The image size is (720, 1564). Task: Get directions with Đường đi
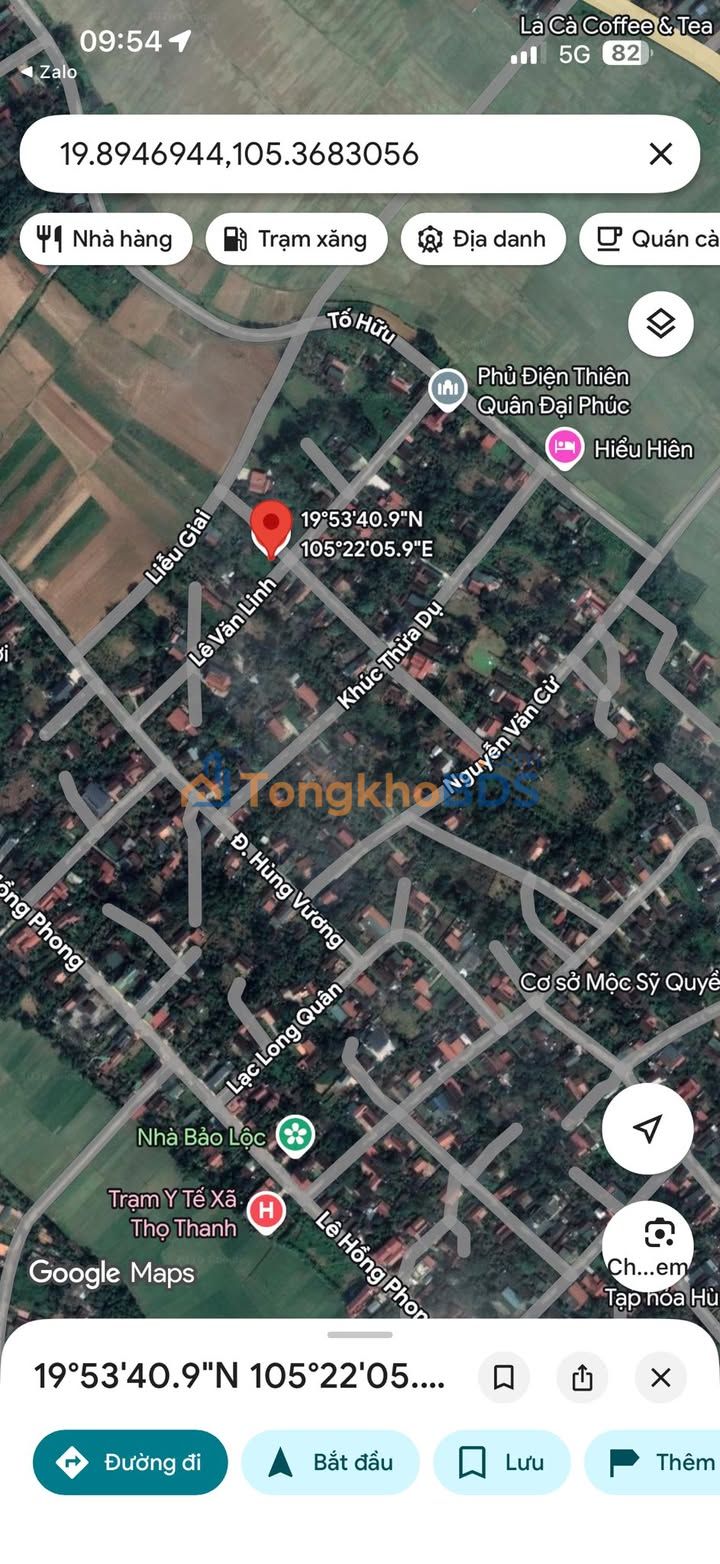tap(130, 1462)
